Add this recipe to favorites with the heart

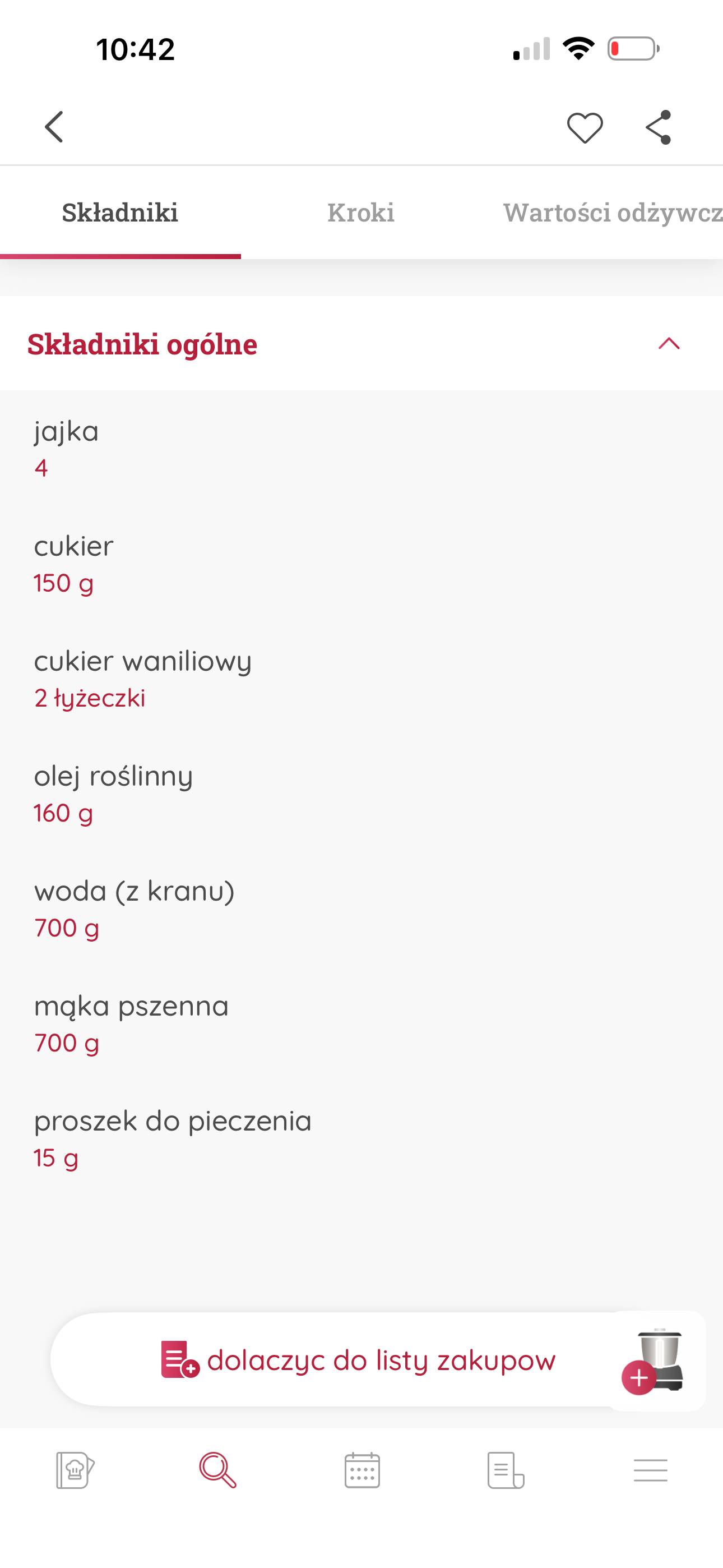pos(585,128)
